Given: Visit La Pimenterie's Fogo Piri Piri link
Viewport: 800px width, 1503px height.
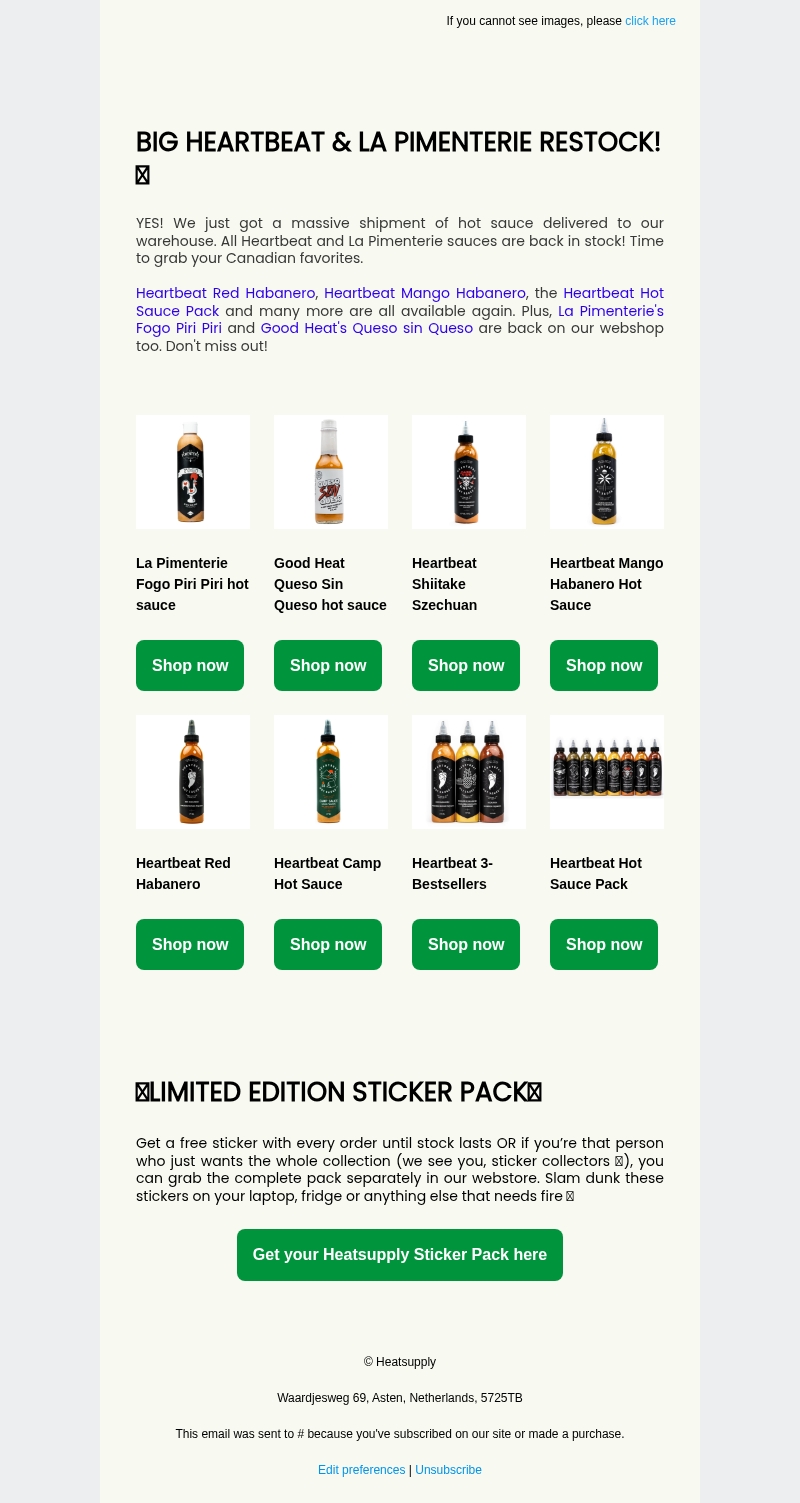Looking at the screenshot, I should coord(400,320).
